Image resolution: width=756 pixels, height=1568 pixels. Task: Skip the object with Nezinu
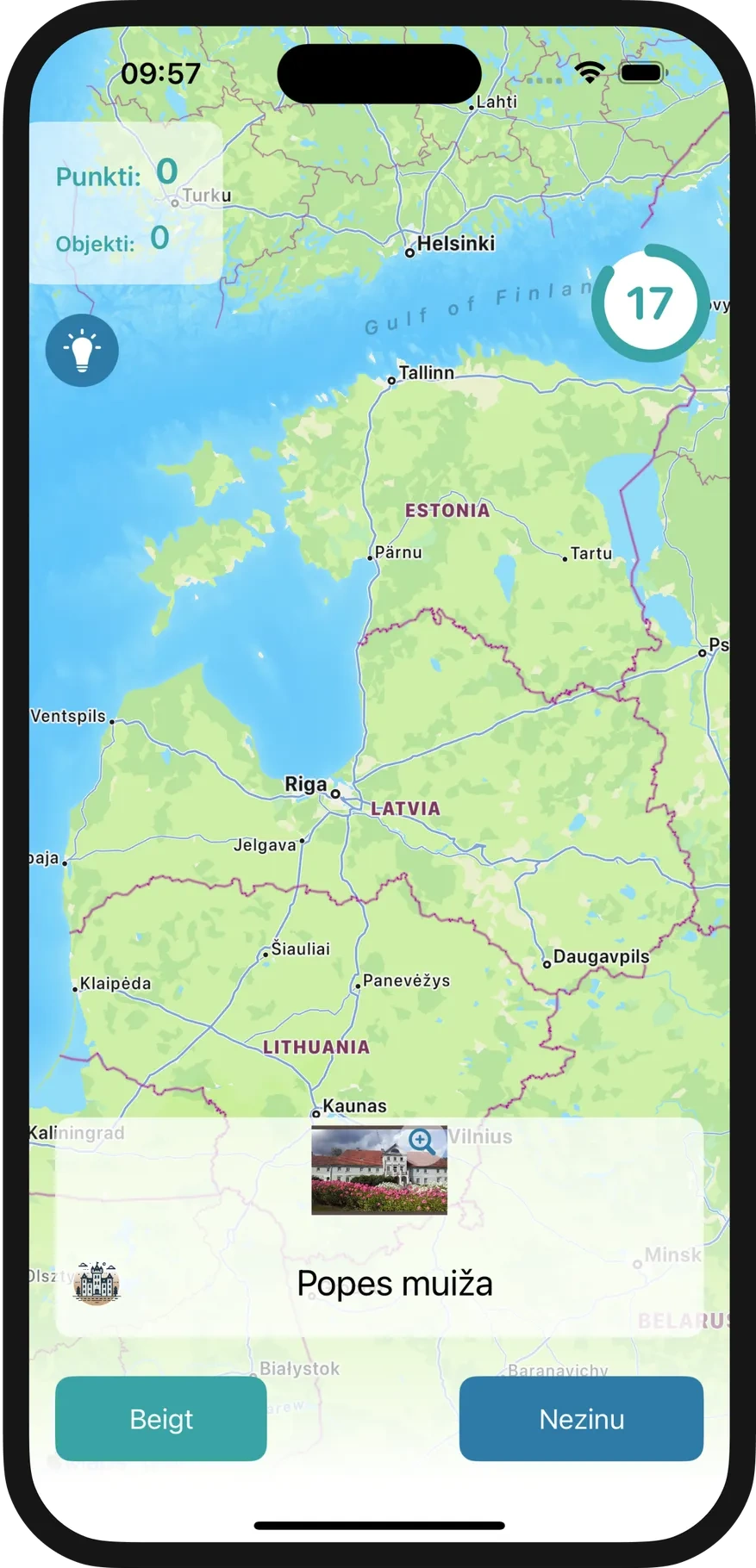pyautogui.click(x=581, y=1418)
